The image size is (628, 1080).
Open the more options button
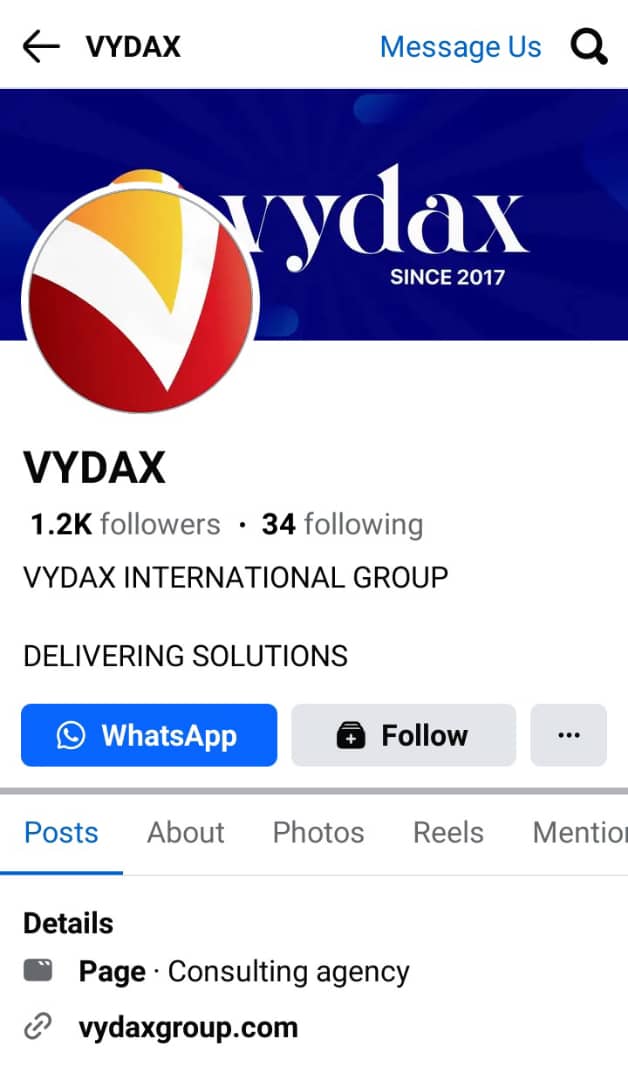568,736
